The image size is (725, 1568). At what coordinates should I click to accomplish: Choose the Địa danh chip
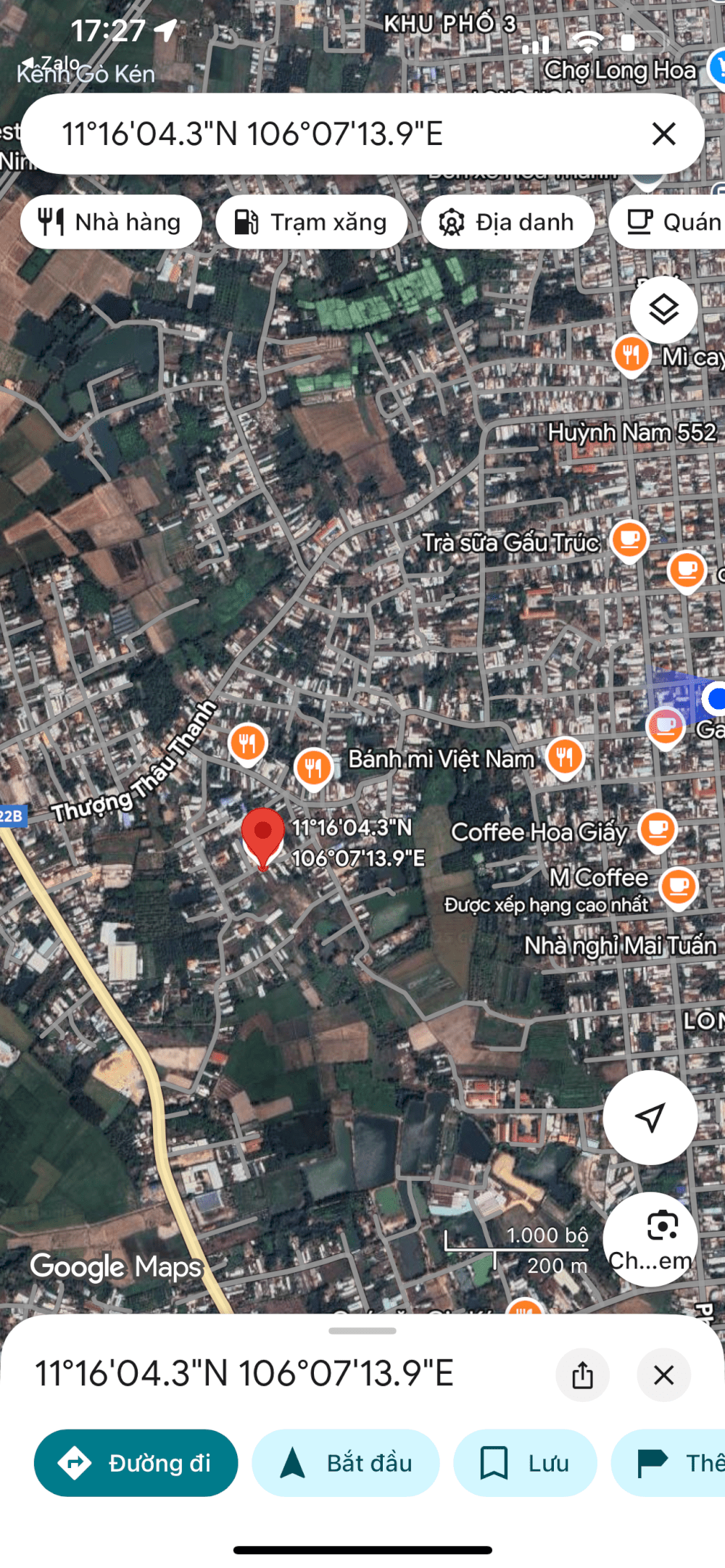tap(507, 222)
